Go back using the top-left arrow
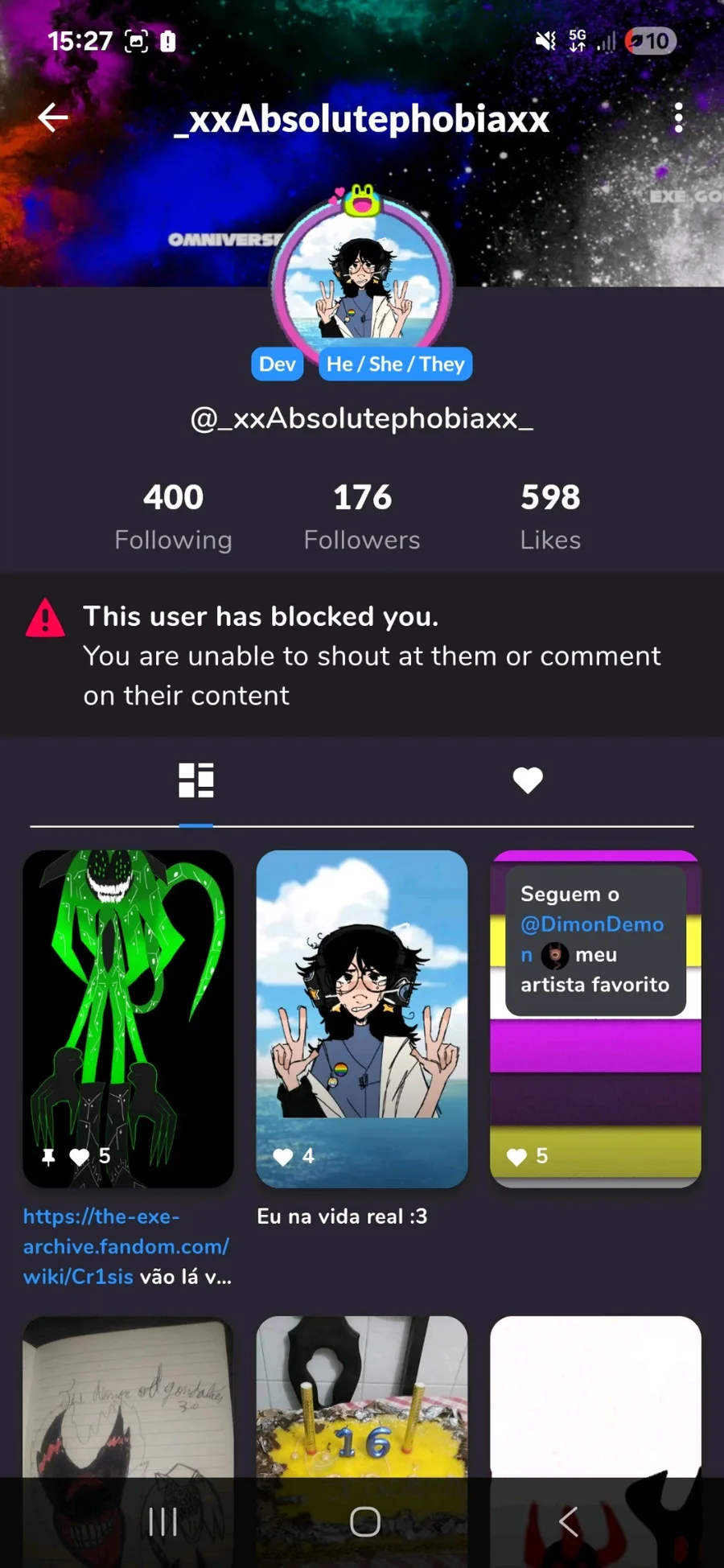 [x=53, y=117]
